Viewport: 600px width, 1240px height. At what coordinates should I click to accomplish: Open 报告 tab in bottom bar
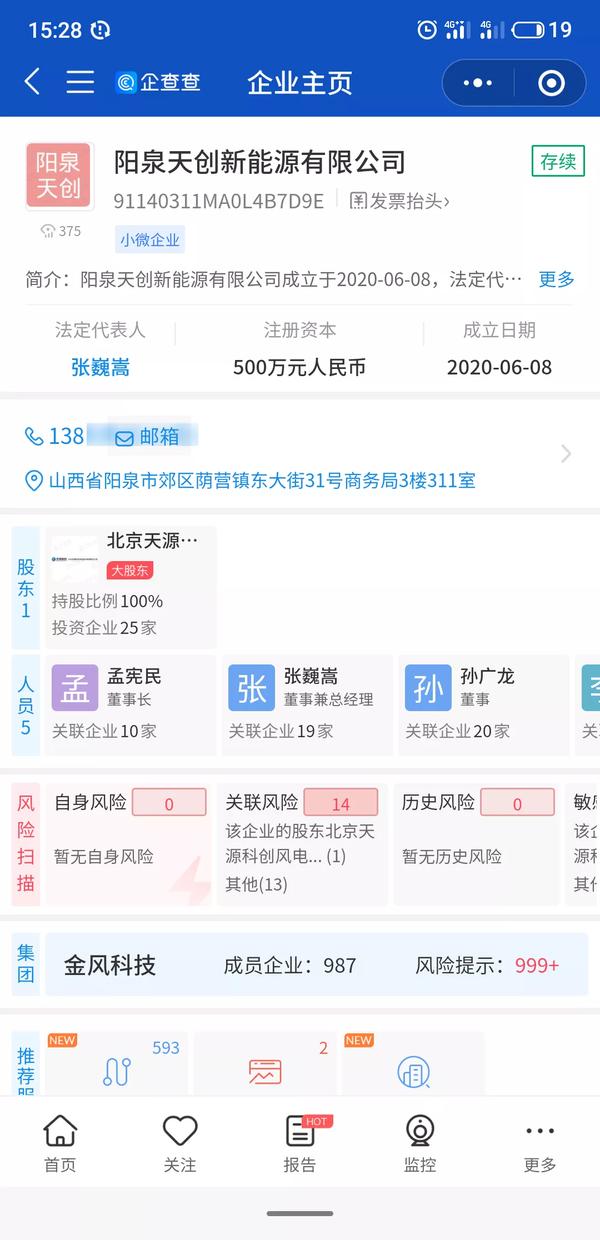[300, 1143]
